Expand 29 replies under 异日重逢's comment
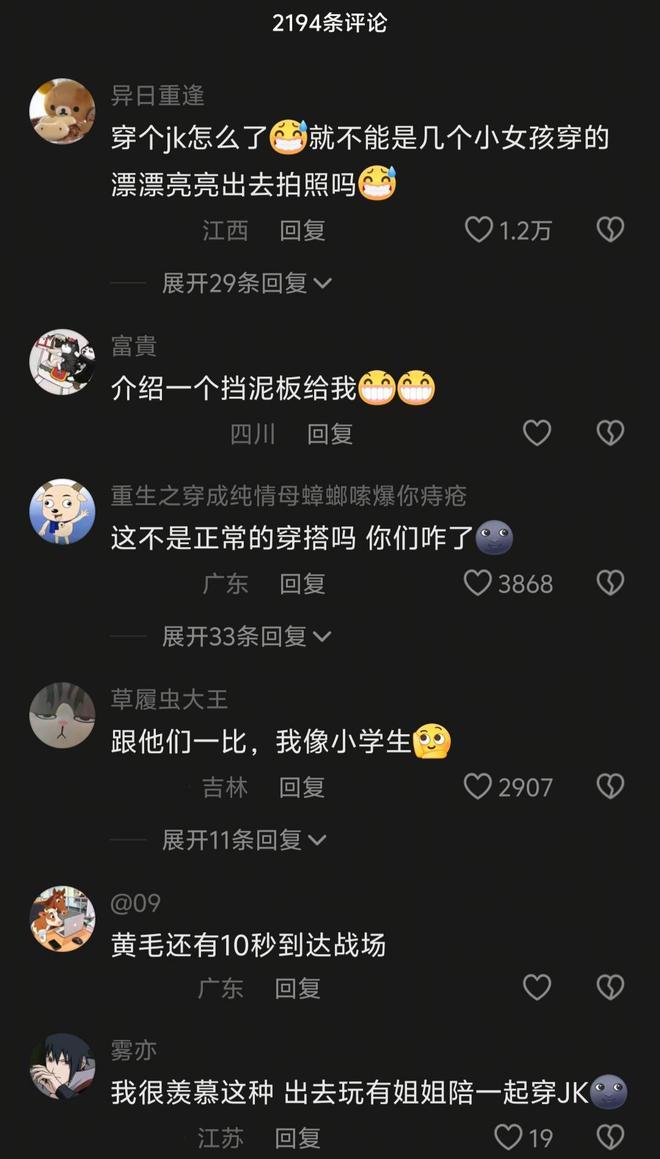This screenshot has height=1159, width=660. pyautogui.click(x=246, y=283)
